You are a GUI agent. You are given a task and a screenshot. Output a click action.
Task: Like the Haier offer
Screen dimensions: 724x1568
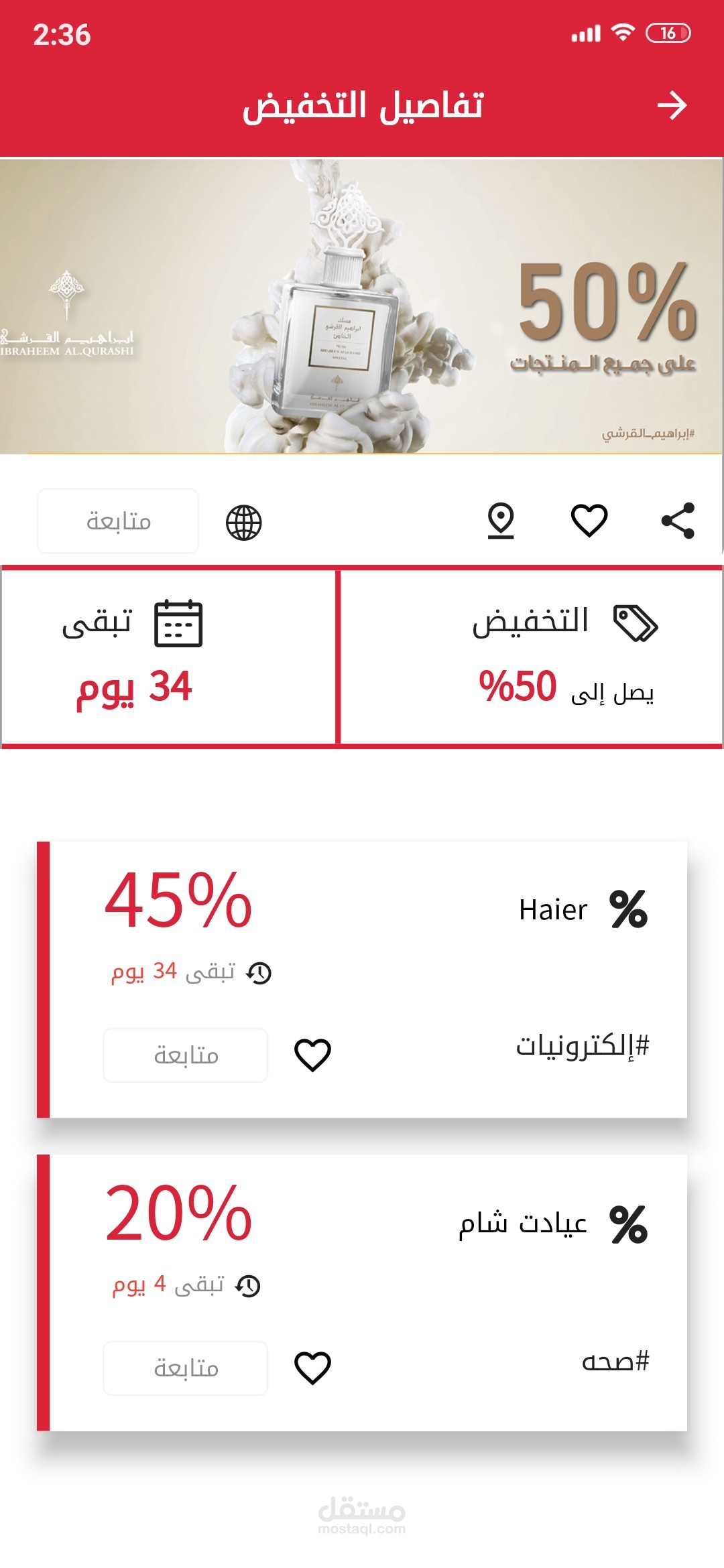(x=312, y=1055)
